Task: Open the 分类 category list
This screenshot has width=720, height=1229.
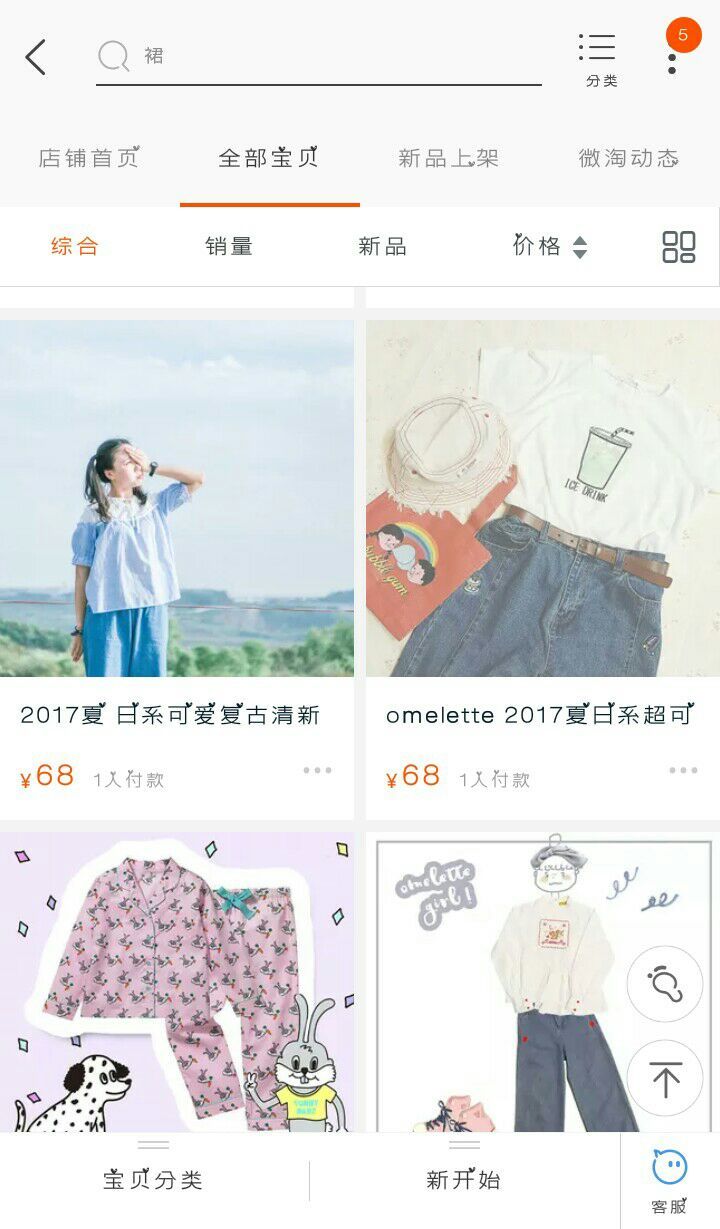Action: pyautogui.click(x=600, y=58)
